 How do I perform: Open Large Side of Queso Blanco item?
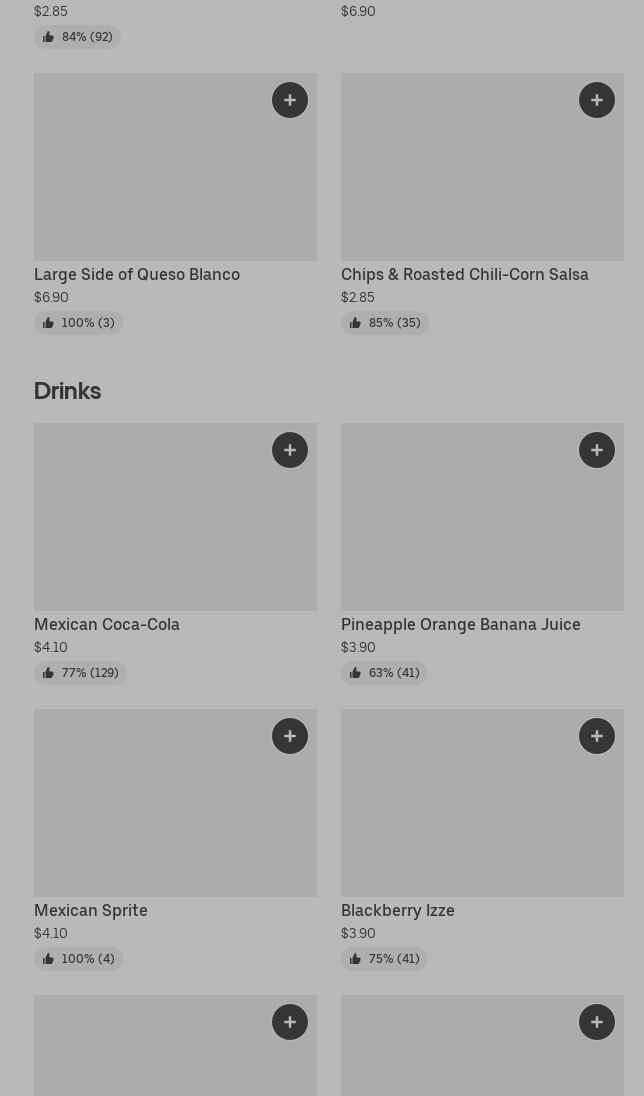pyautogui.click(x=176, y=204)
